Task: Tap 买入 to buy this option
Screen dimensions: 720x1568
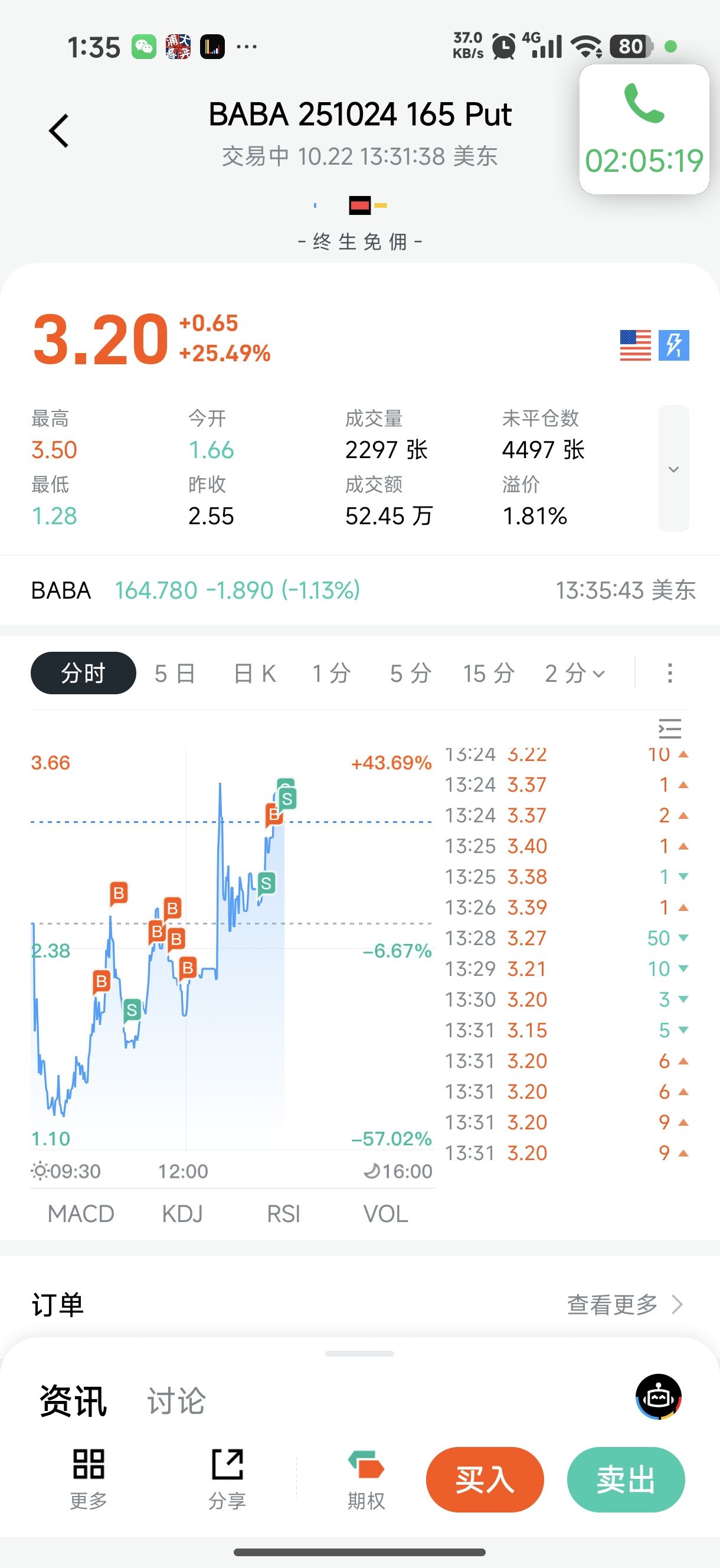Action: click(485, 1479)
